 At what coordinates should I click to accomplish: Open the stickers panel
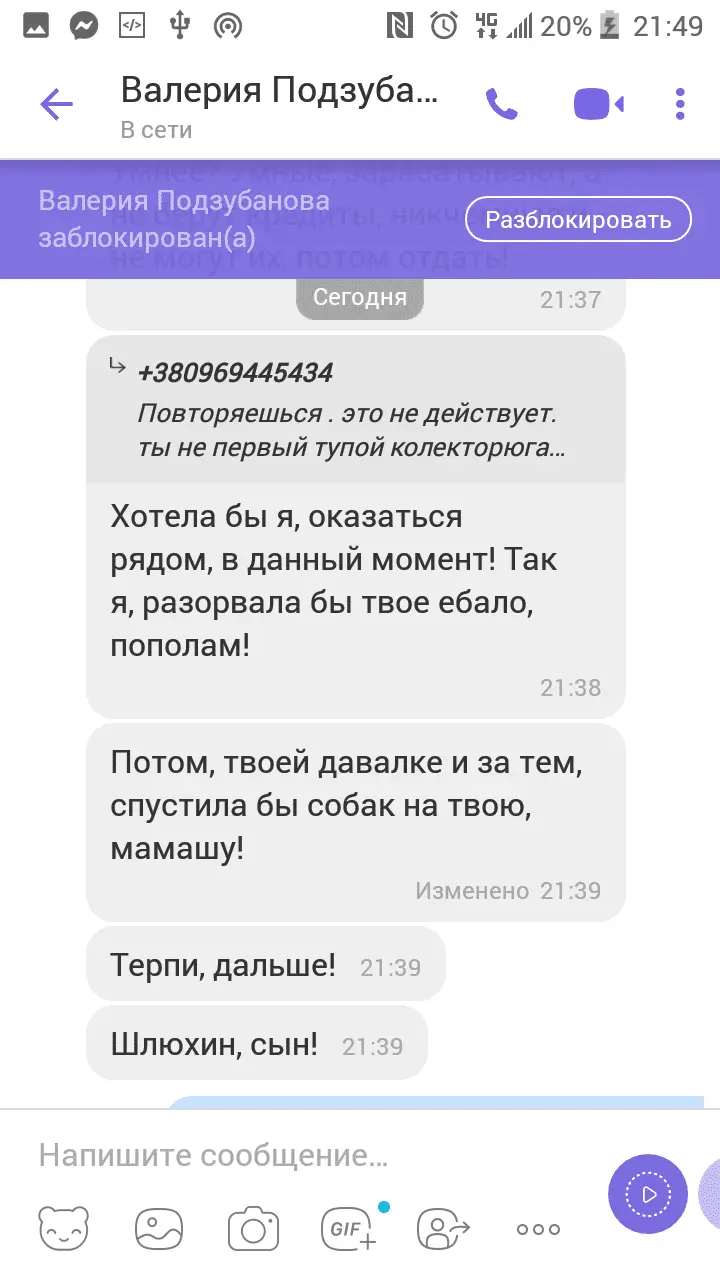point(64,1229)
